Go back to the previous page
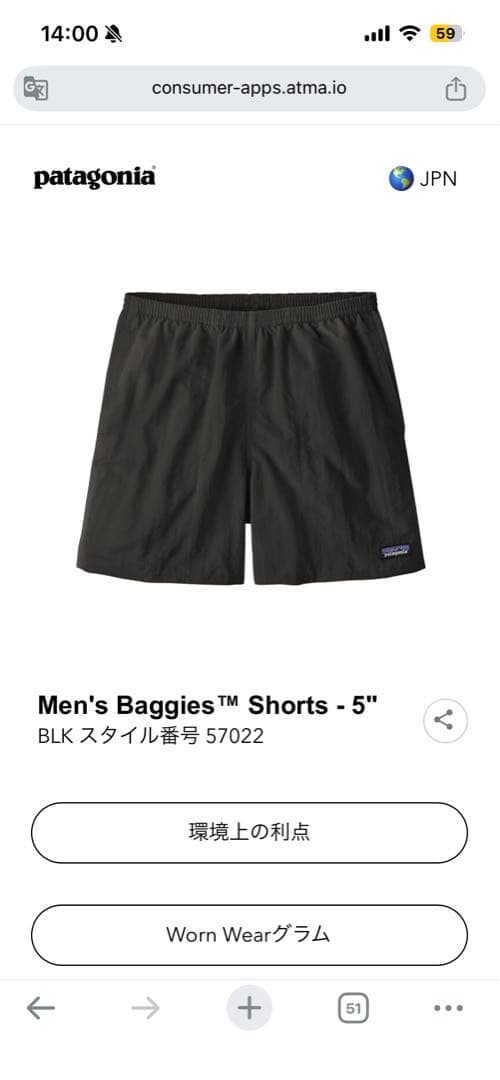 41,1008
